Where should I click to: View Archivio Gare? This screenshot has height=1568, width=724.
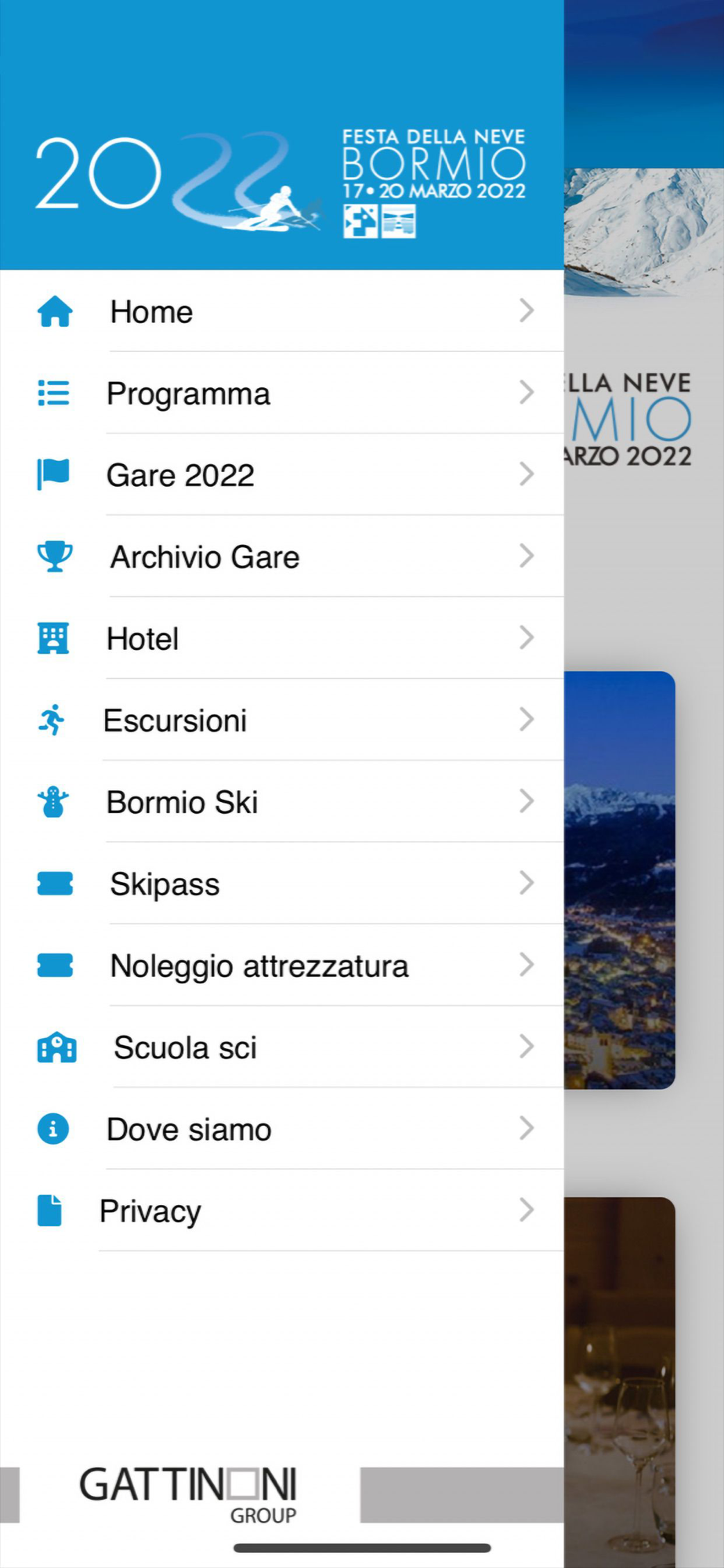pos(282,557)
